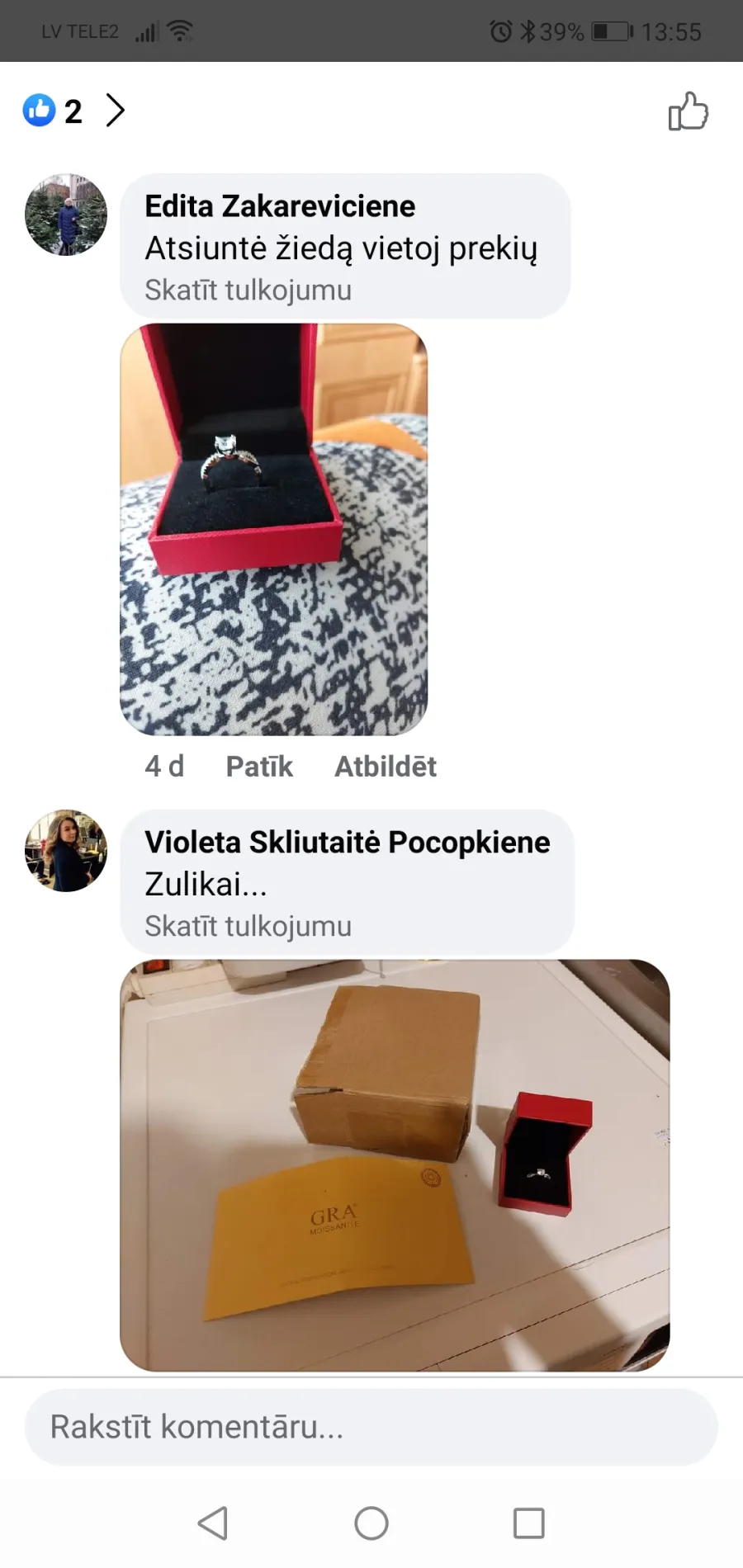Open Violeta Skliutaitė Pocopkiene's profile picture

66,850
